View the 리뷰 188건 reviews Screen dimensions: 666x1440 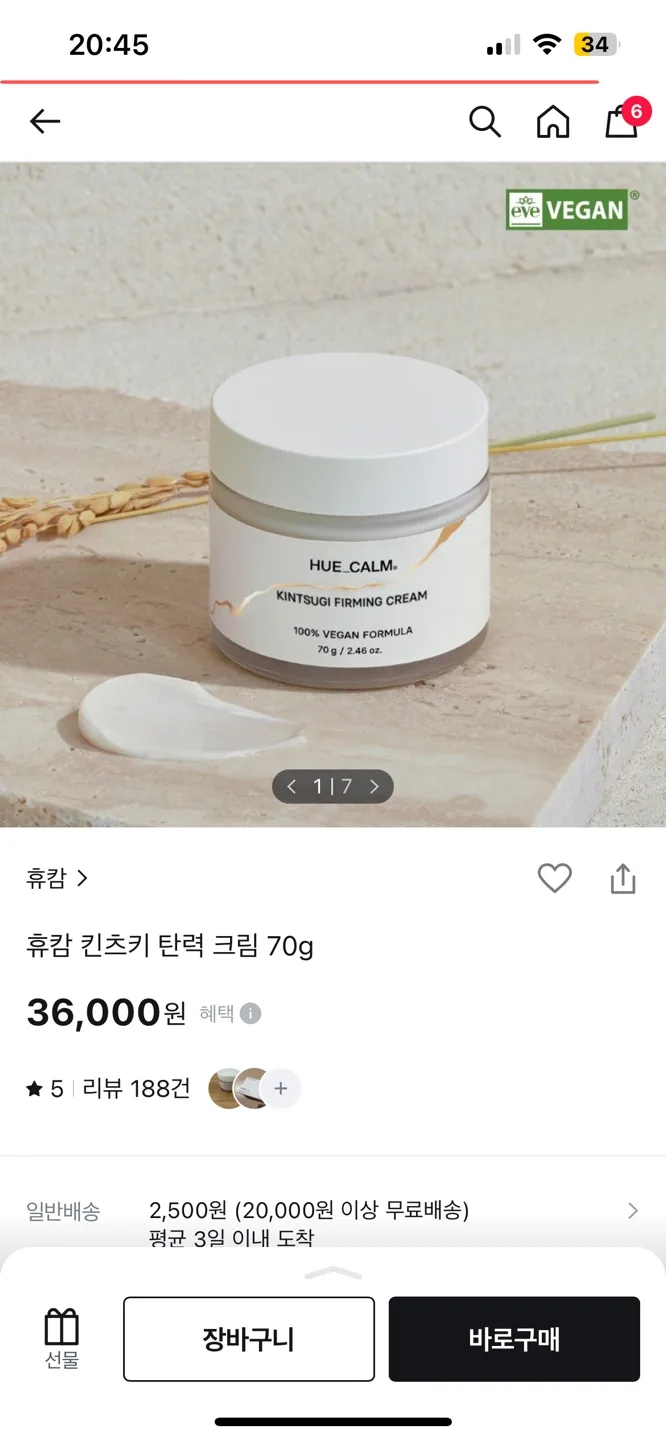click(136, 1089)
